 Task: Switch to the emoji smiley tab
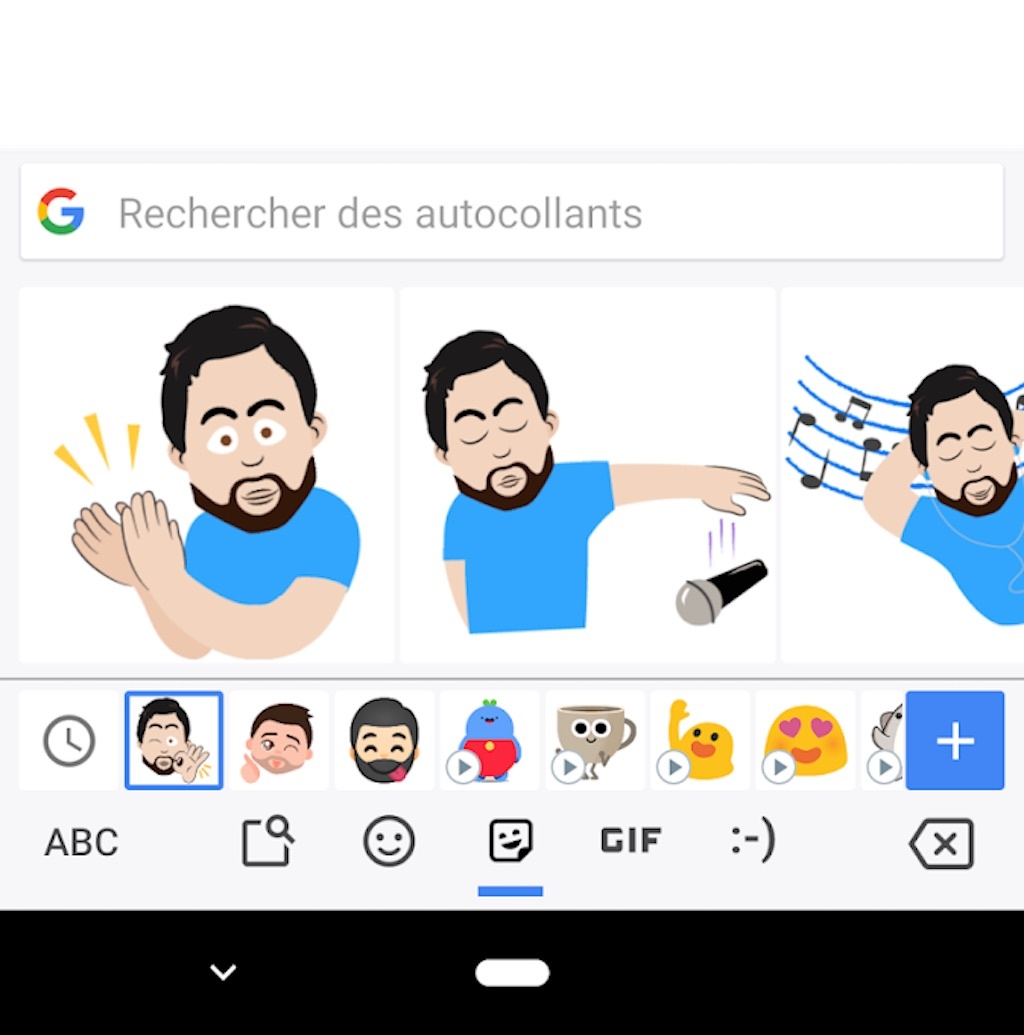pyautogui.click(x=389, y=842)
